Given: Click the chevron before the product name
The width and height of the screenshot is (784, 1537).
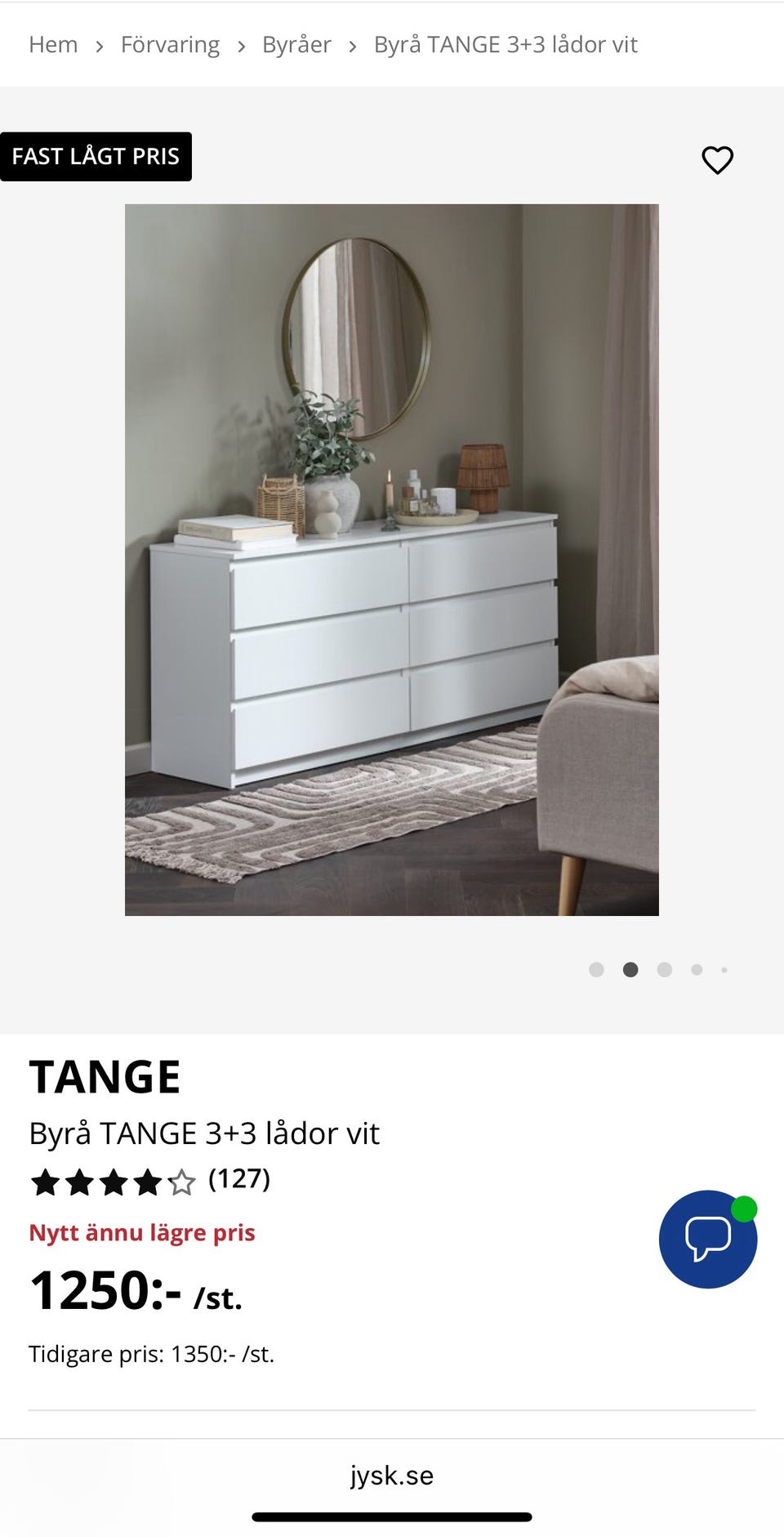Looking at the screenshot, I should (351, 45).
